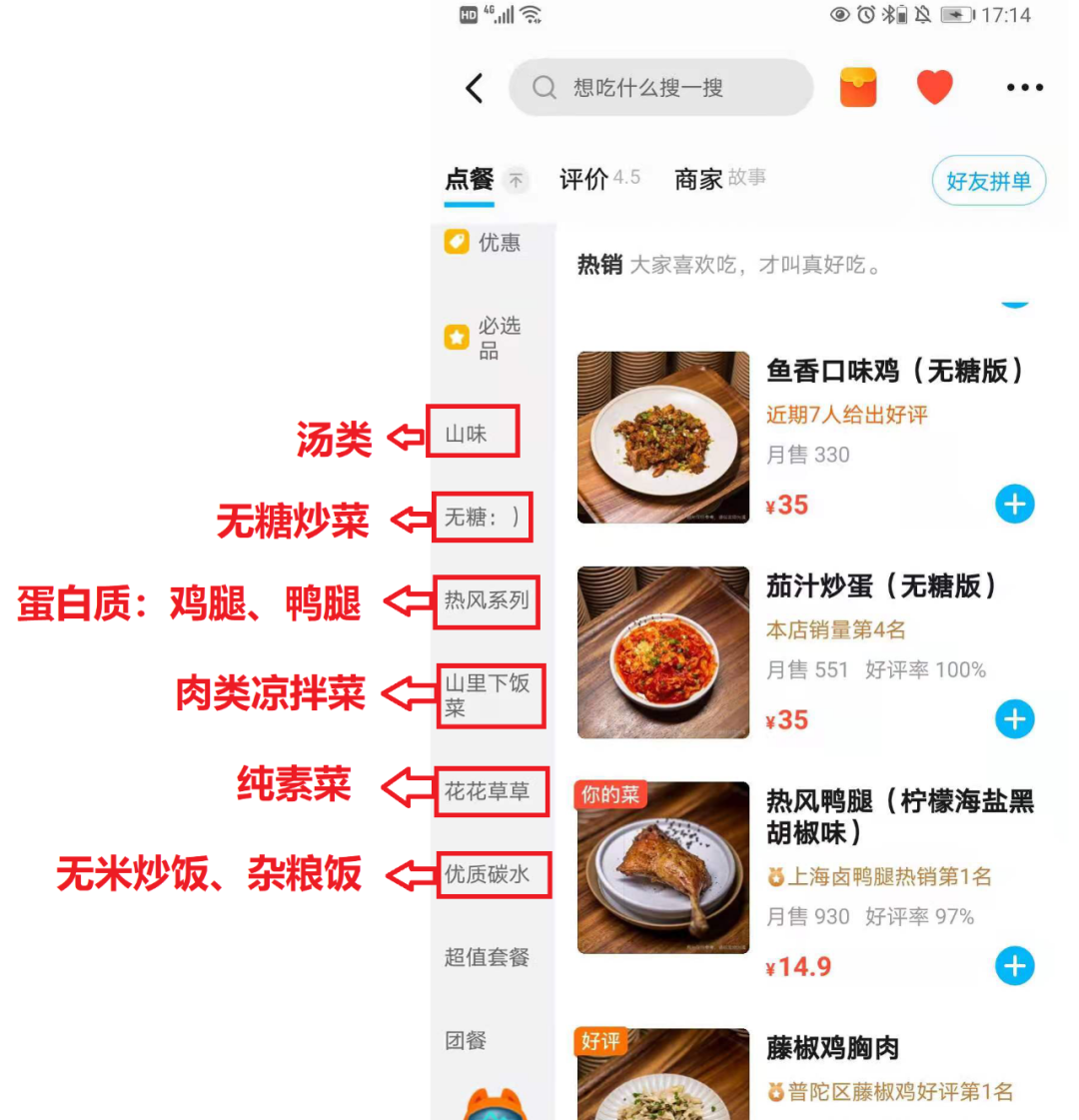The image size is (1079, 1120).
Task: Tap the back arrow icon
Action: (x=473, y=87)
